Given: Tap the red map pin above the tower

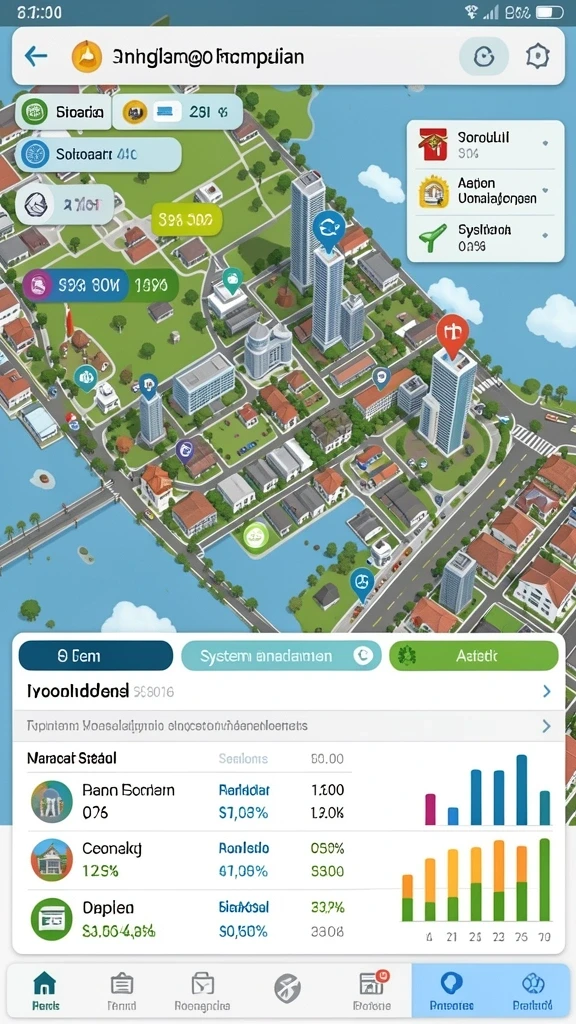Looking at the screenshot, I should [453, 334].
